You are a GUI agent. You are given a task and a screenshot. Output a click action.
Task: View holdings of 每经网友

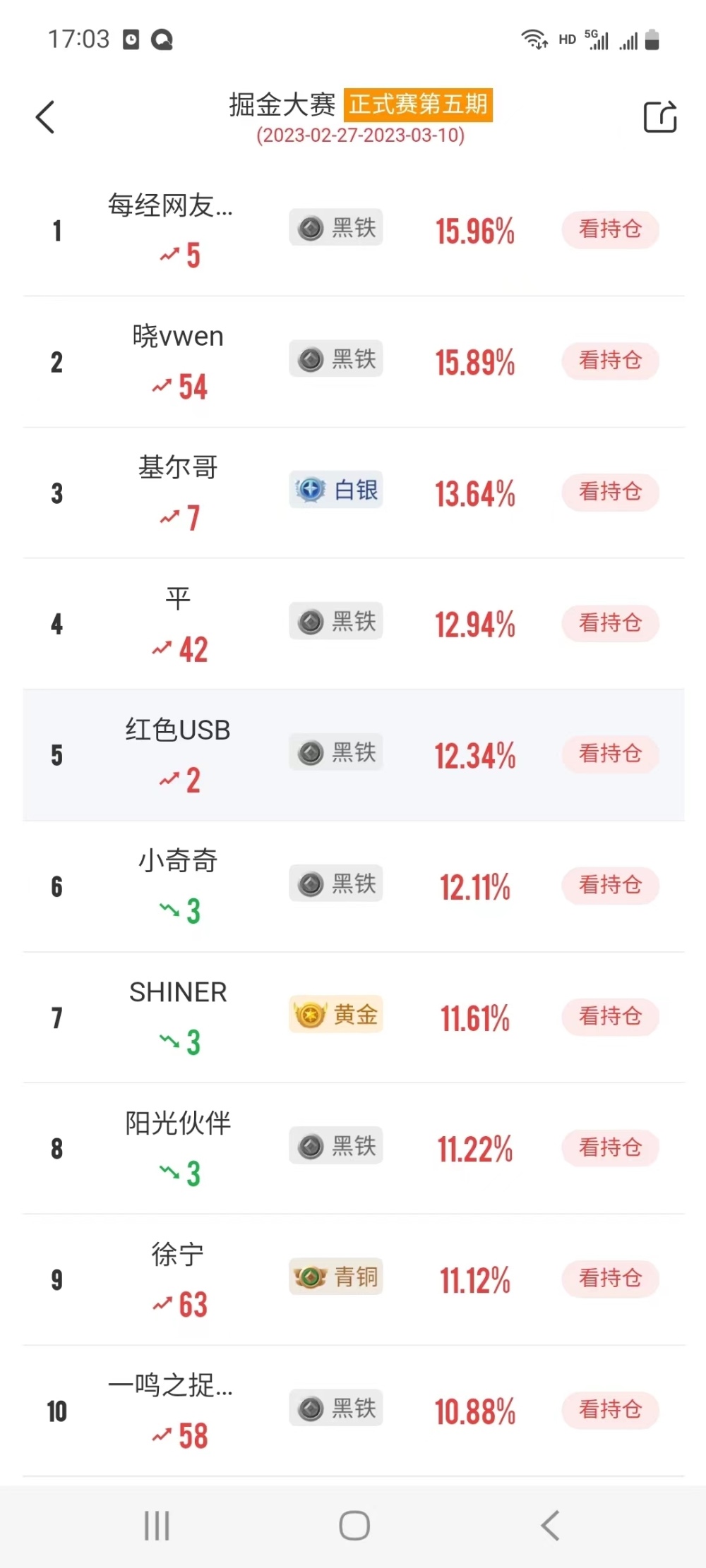coord(610,229)
